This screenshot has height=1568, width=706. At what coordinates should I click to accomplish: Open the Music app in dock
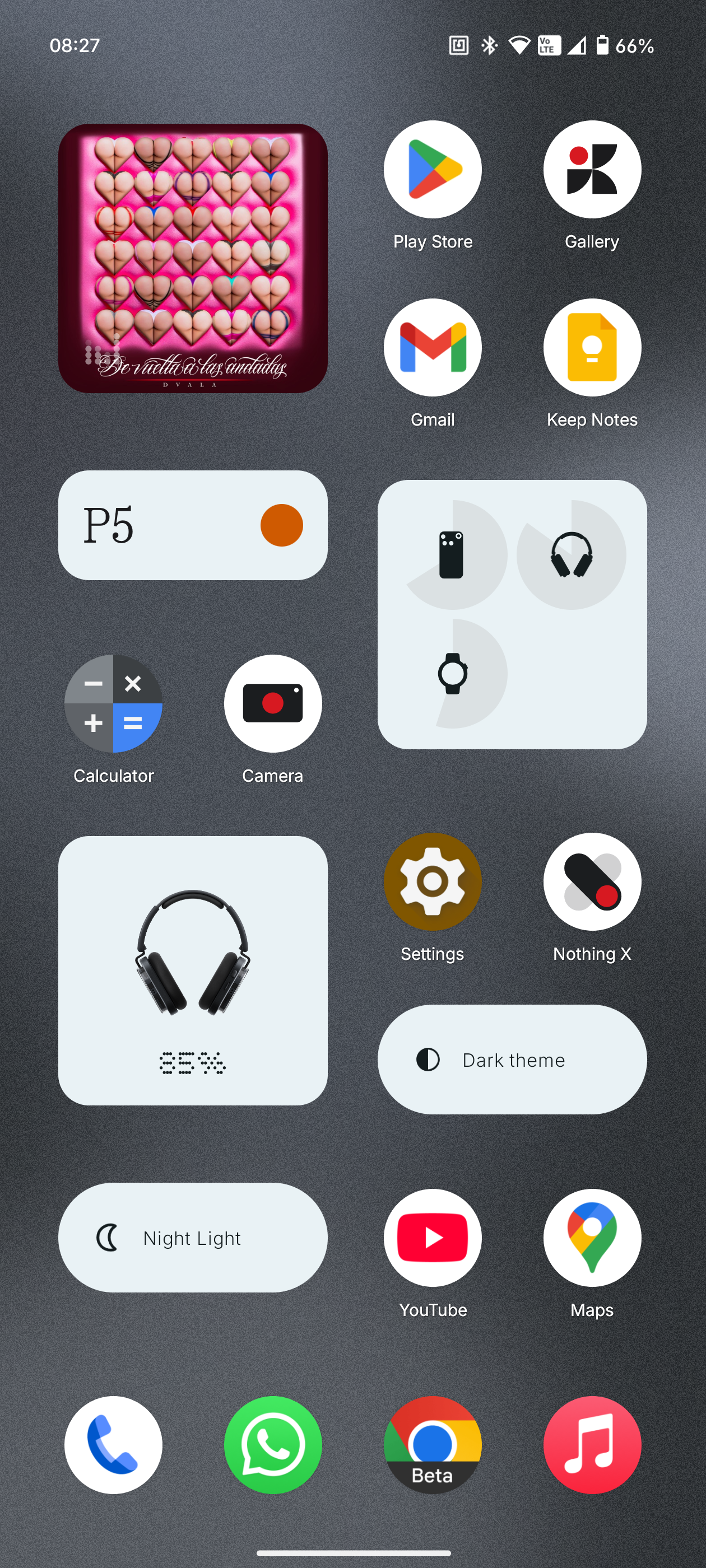coord(592,1444)
